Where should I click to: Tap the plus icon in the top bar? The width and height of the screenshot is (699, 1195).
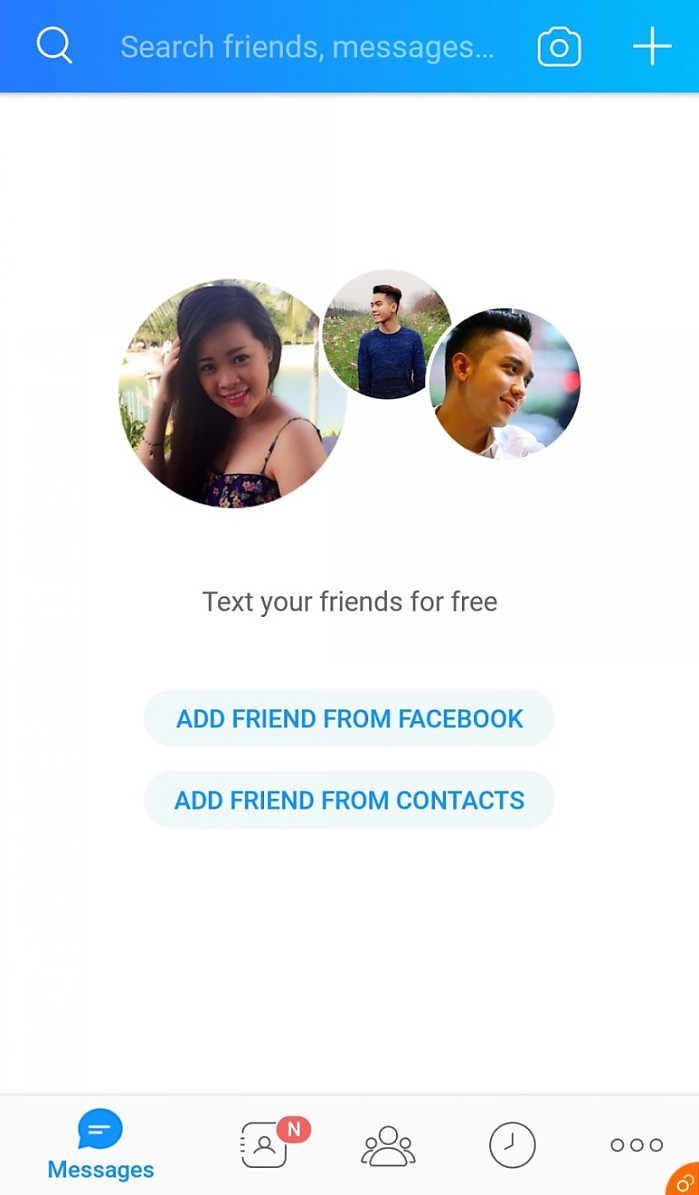652,46
